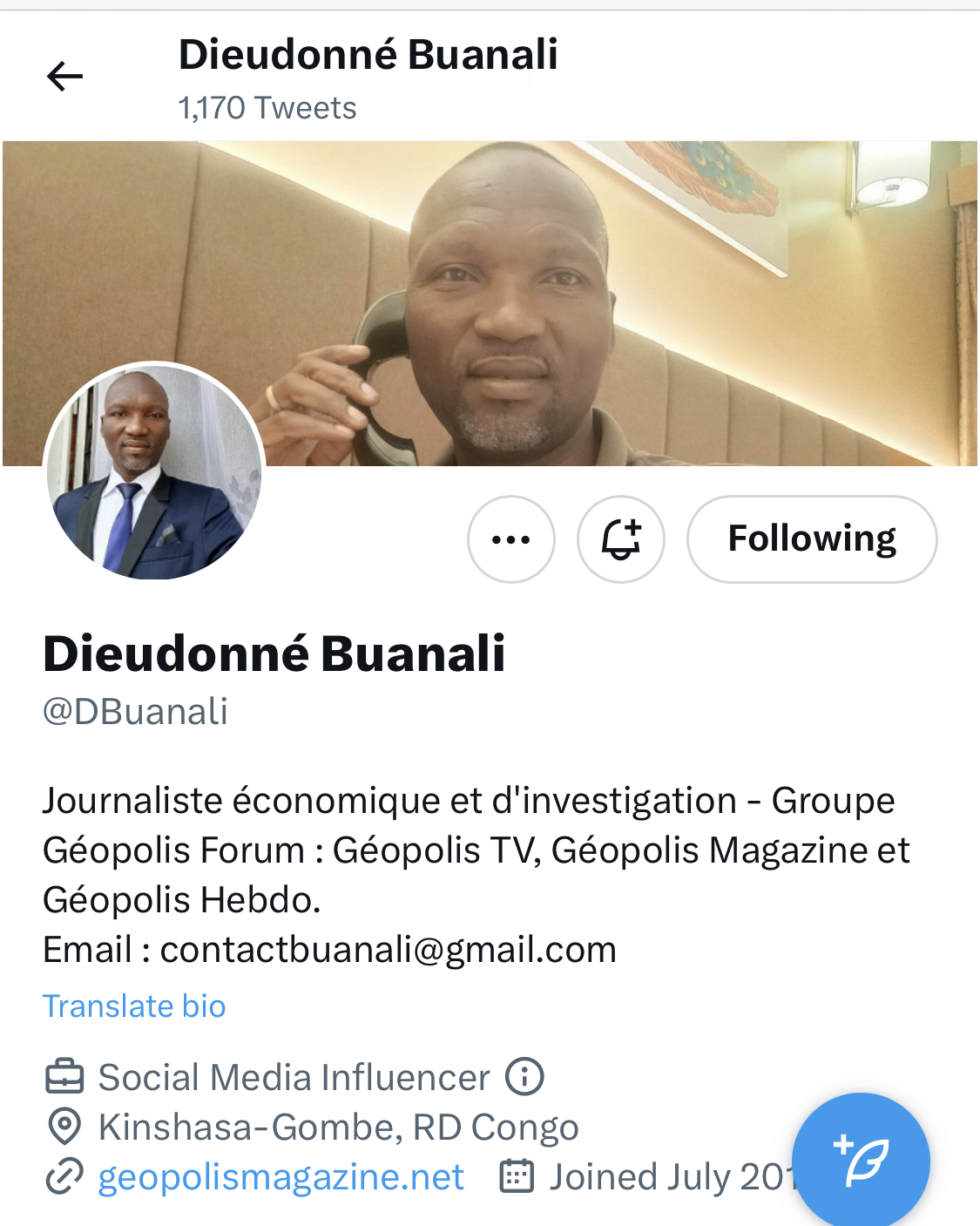Viewport: 980px width, 1226px height.
Task: View Dieudonné Buanali's profile picture
Action: (154, 472)
